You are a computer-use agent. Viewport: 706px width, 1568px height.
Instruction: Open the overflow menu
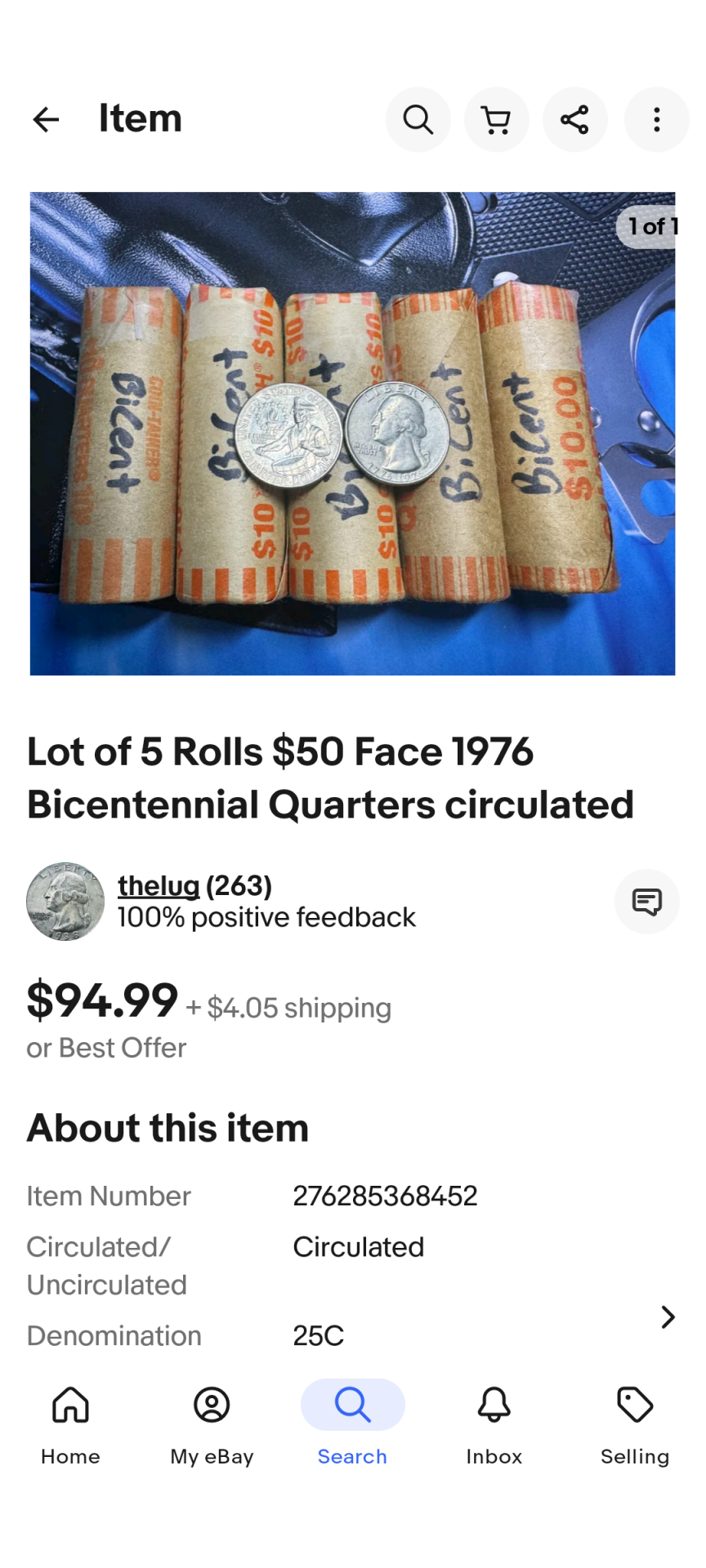(x=656, y=120)
